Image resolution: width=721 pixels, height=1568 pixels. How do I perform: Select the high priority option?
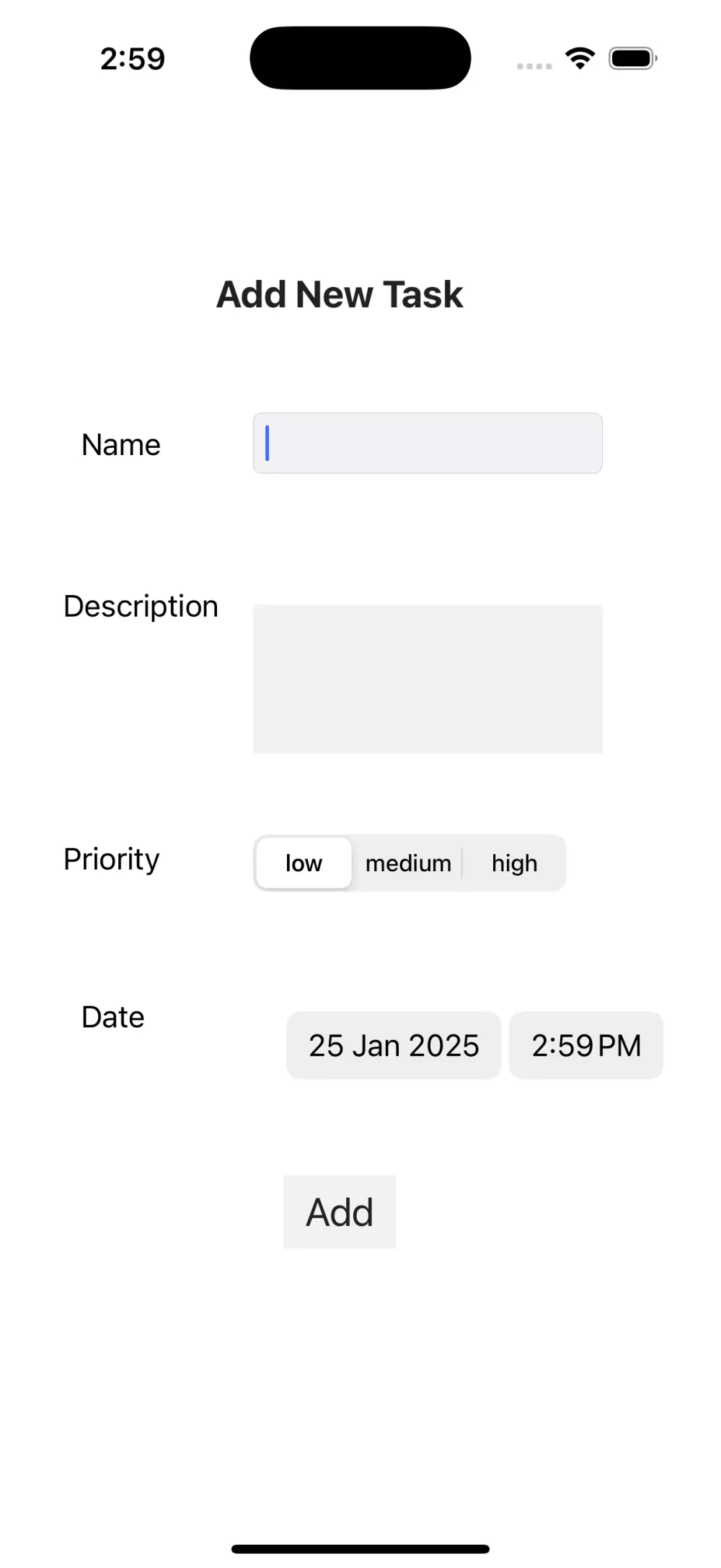pos(513,863)
